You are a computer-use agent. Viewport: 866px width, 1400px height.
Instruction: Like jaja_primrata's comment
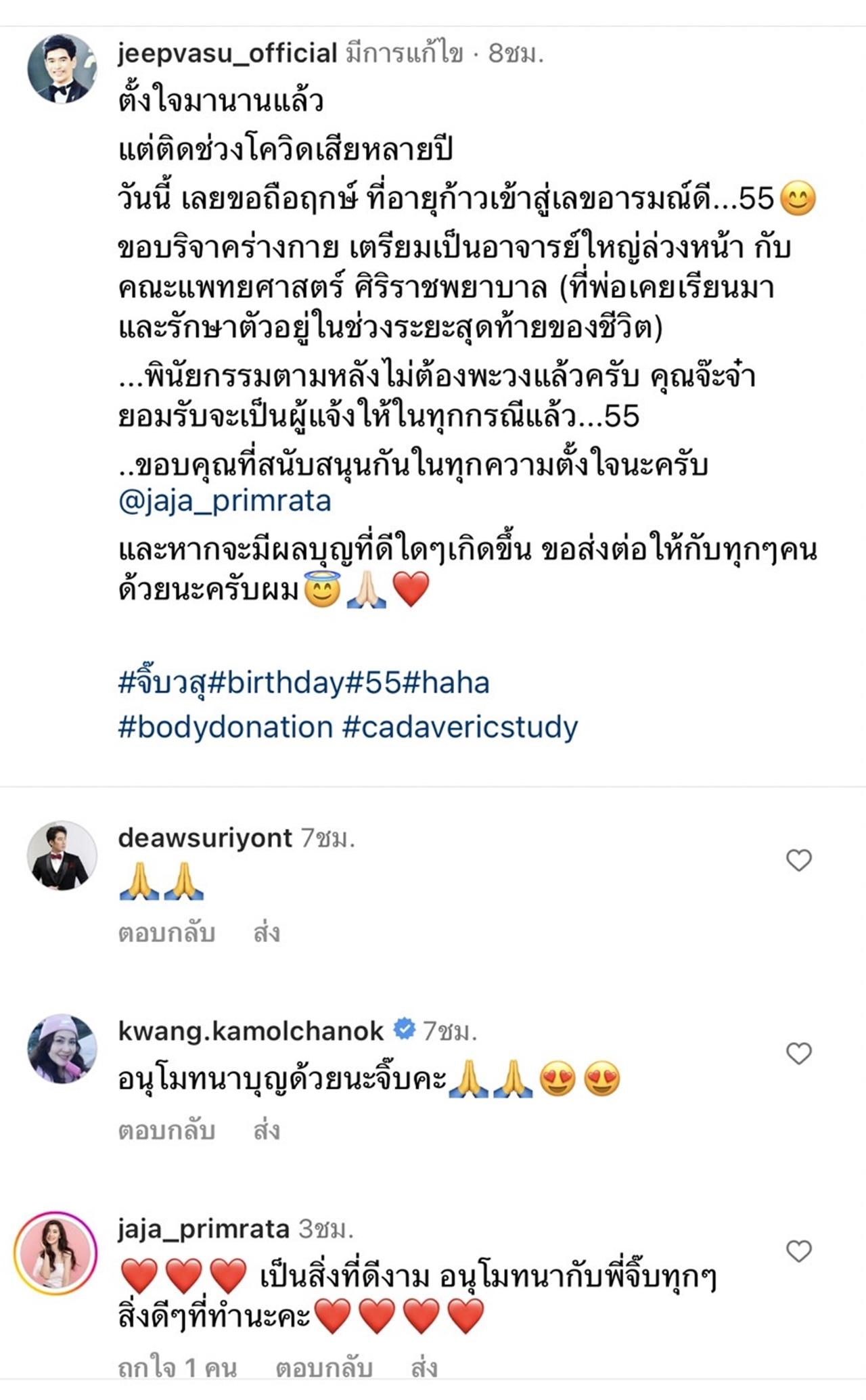pos(798,1251)
